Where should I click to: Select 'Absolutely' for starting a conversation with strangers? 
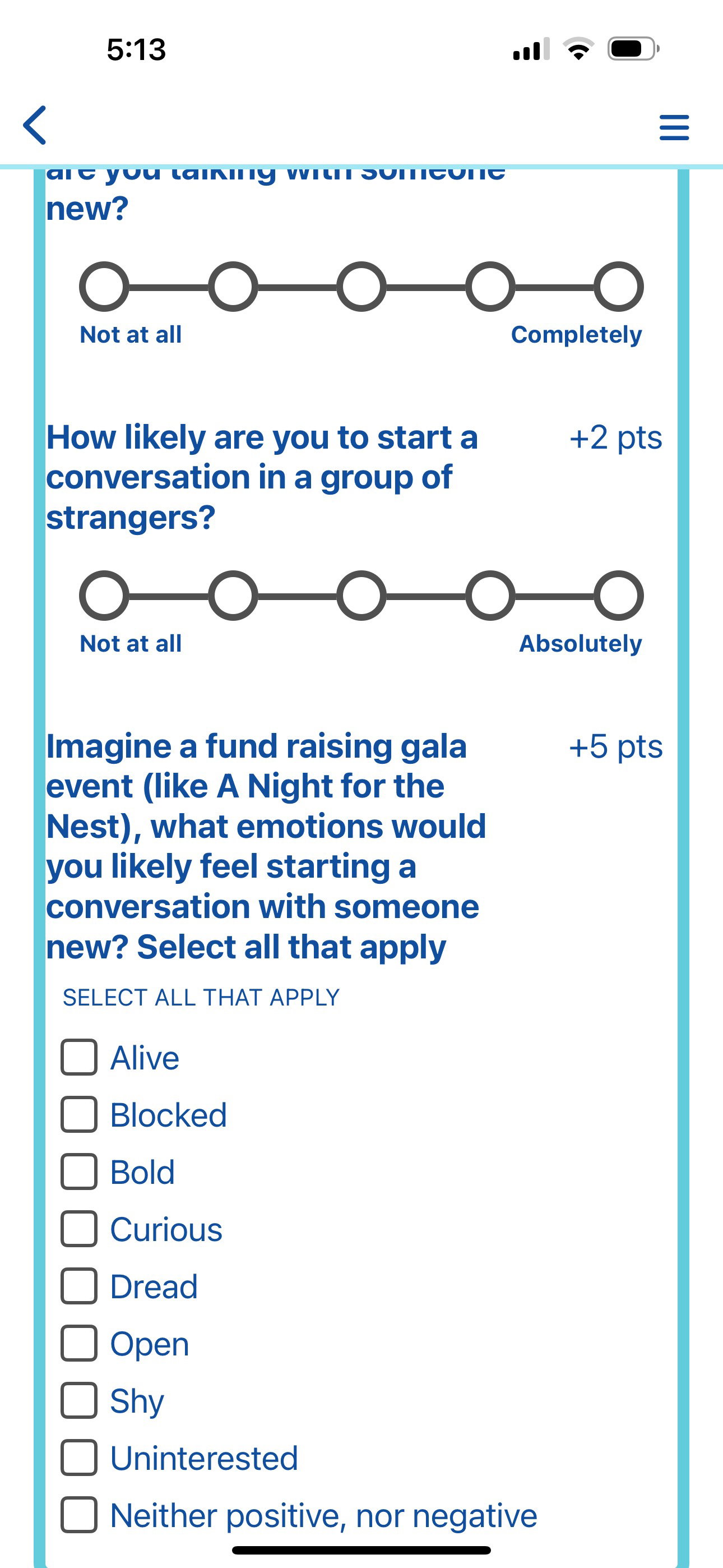coord(618,596)
